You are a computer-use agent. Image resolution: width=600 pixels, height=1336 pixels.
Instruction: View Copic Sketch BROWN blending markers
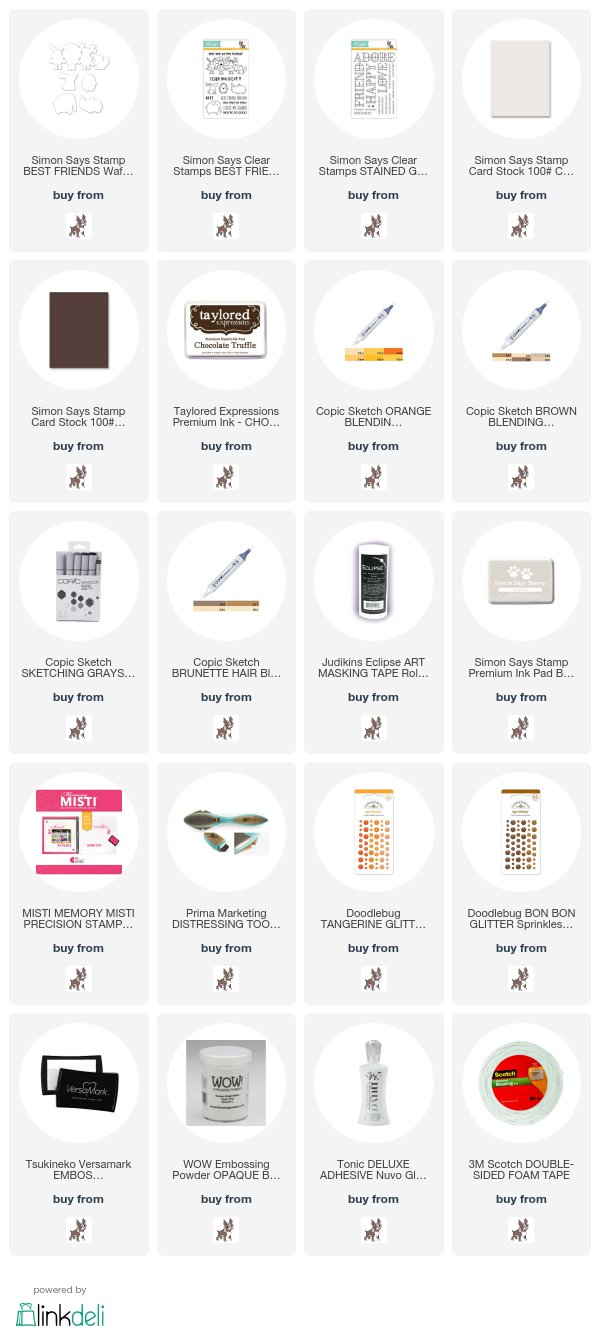tap(522, 417)
